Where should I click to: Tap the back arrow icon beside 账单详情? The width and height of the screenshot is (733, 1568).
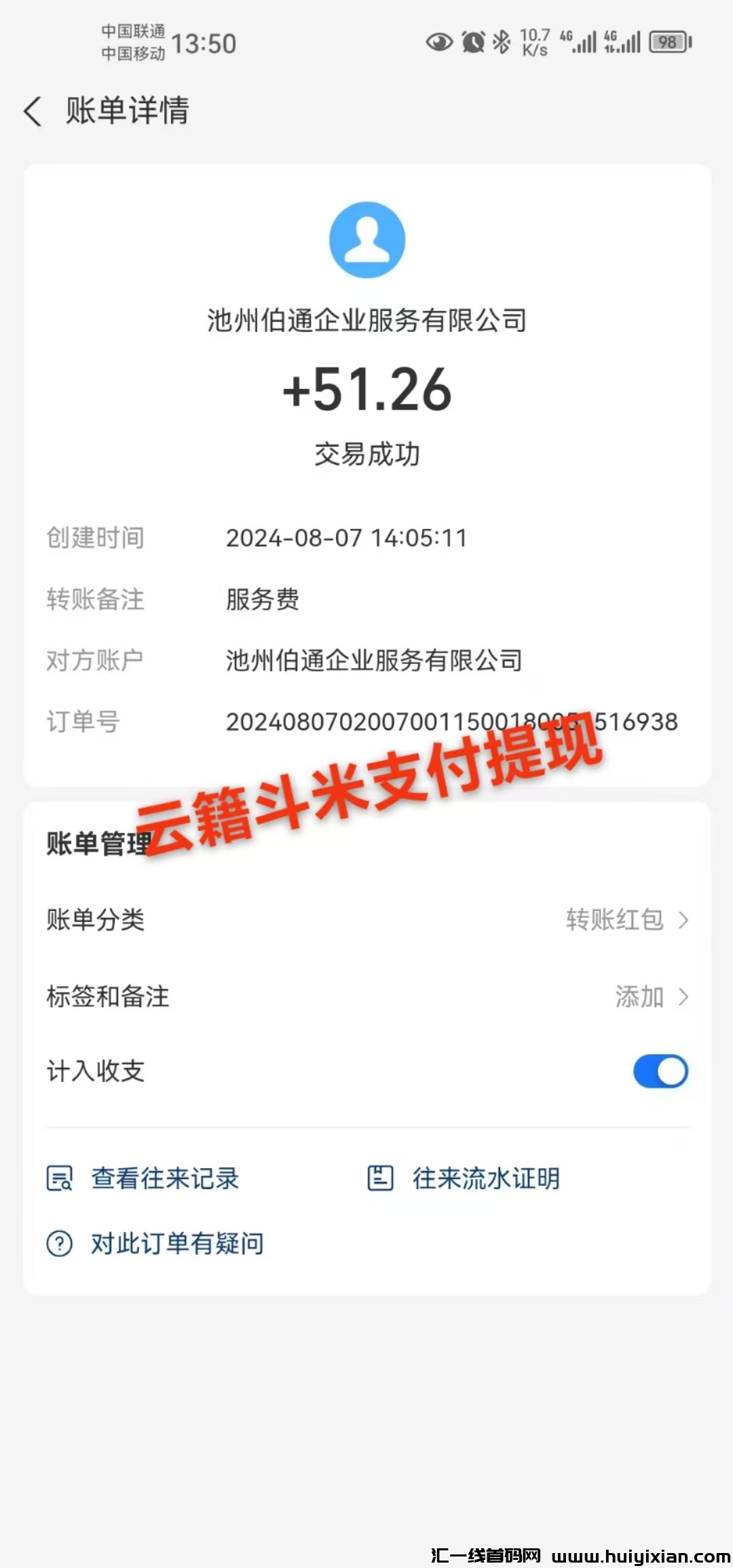[x=32, y=111]
